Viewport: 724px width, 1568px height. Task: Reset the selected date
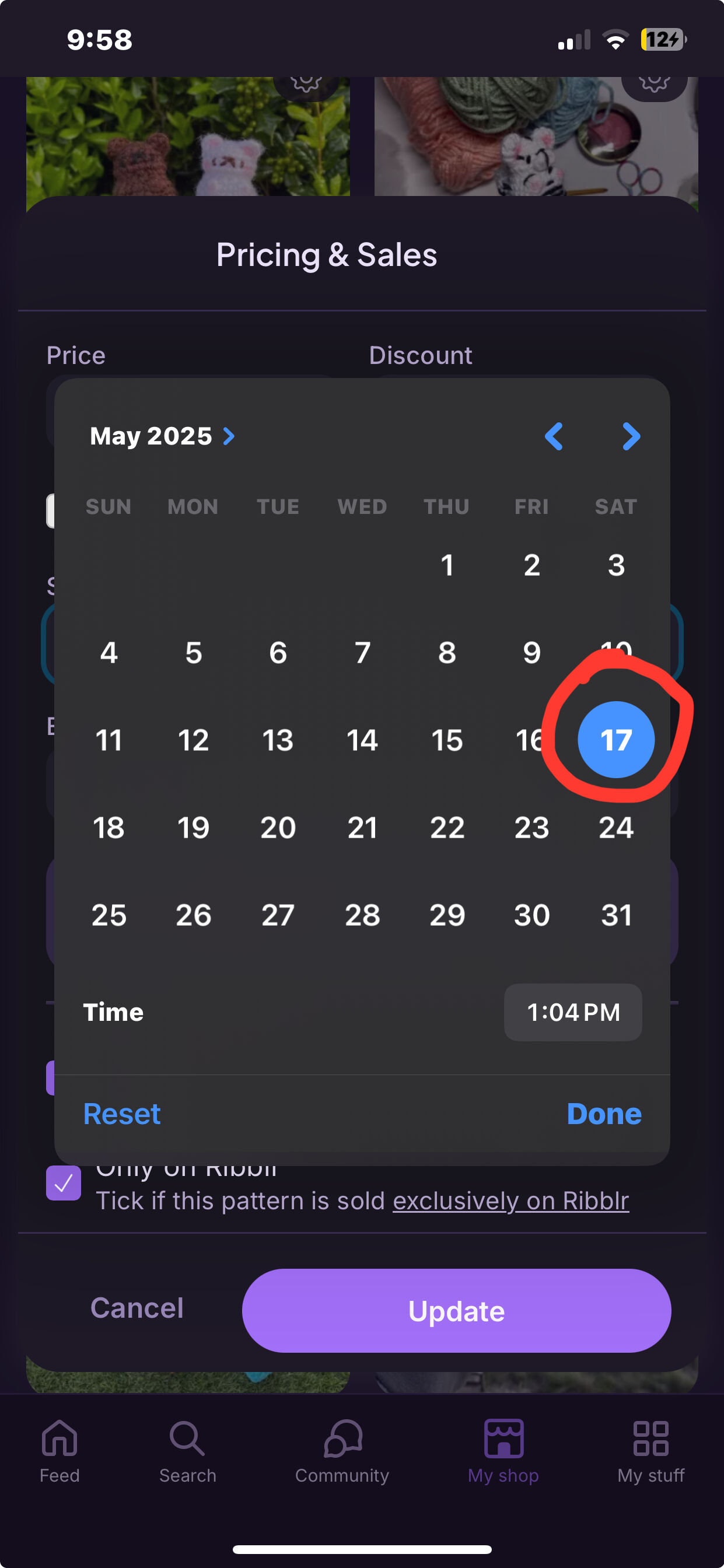point(122,1114)
